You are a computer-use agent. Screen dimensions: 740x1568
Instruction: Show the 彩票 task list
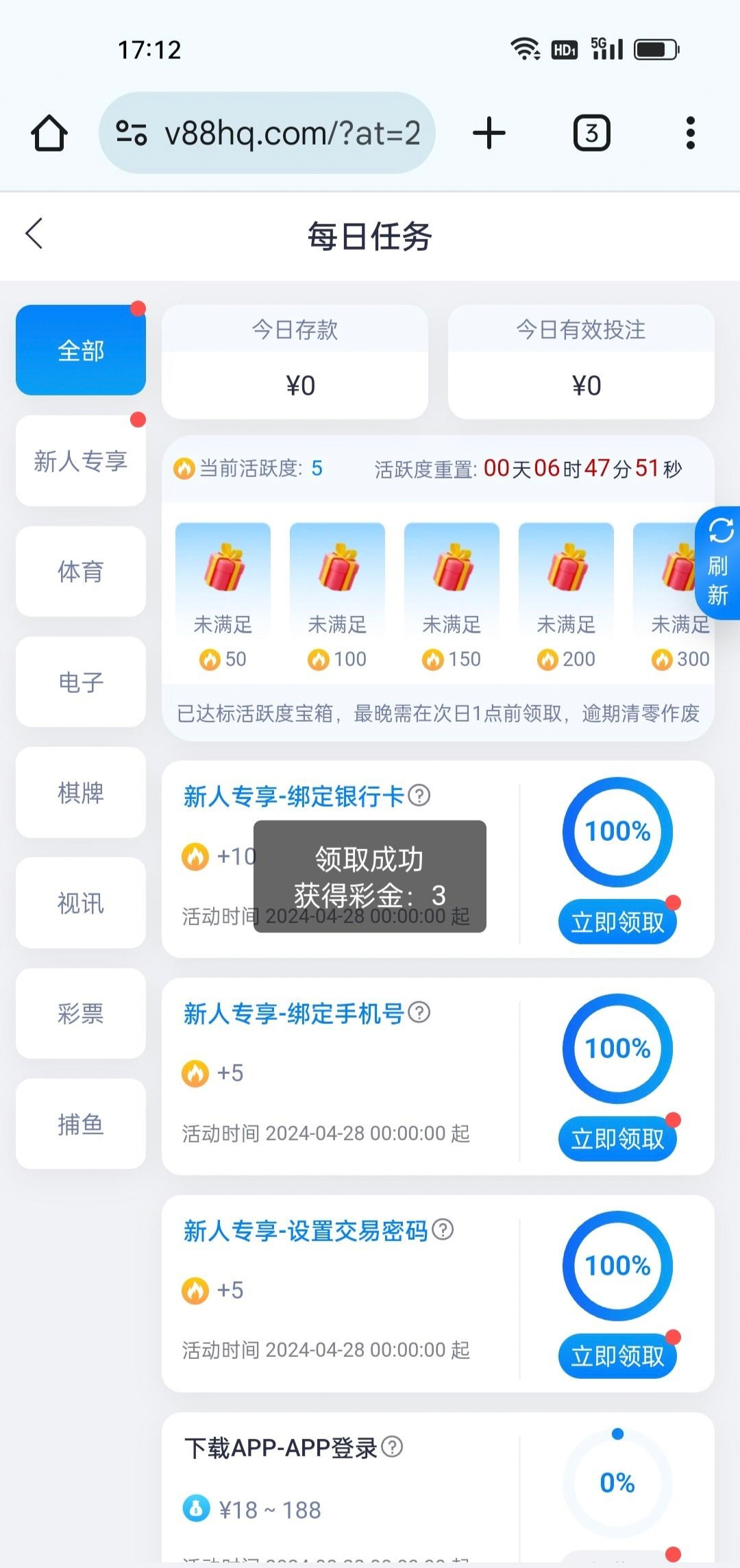[81, 1013]
